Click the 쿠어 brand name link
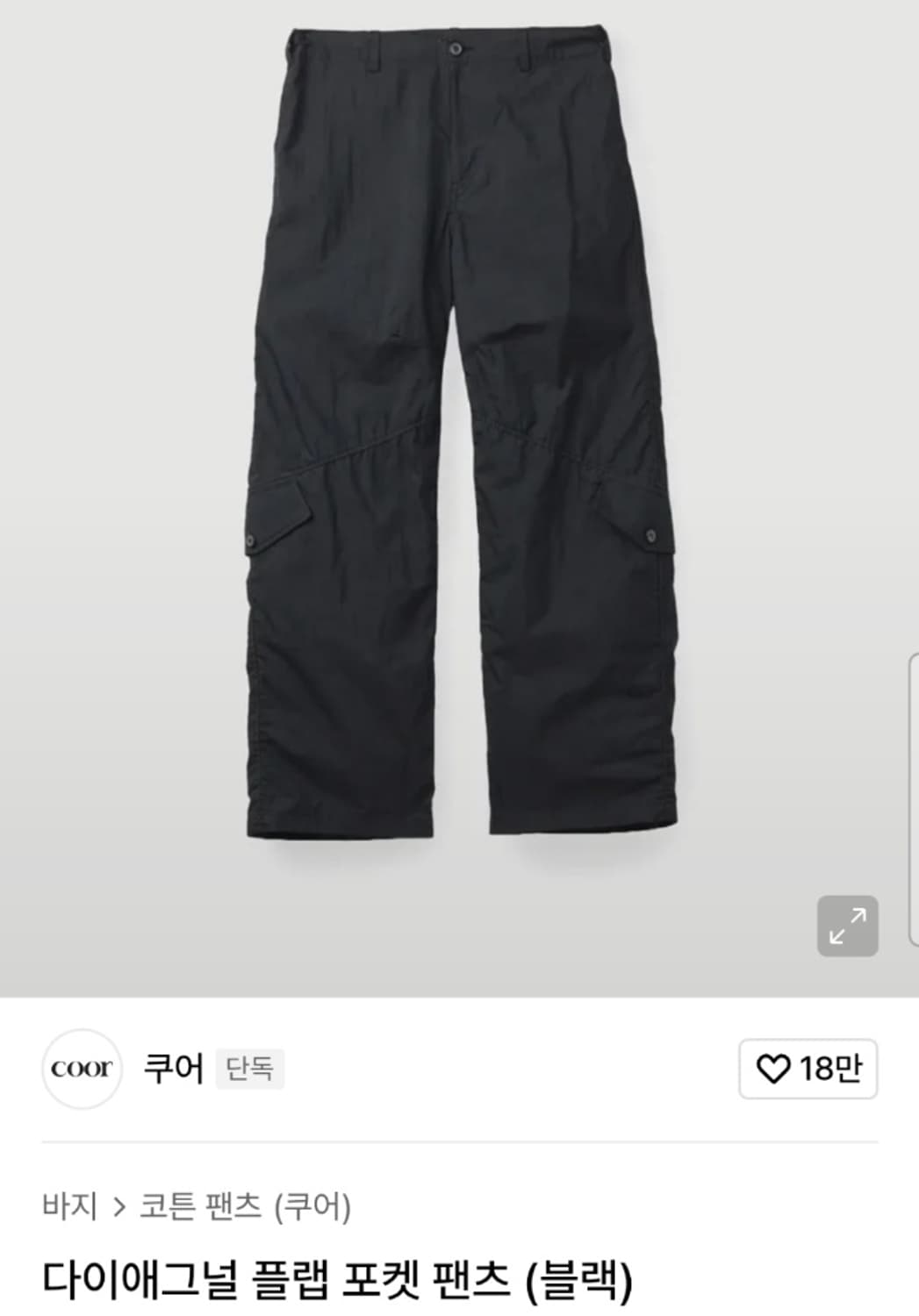This screenshot has height=1316, width=919. 172,1069
